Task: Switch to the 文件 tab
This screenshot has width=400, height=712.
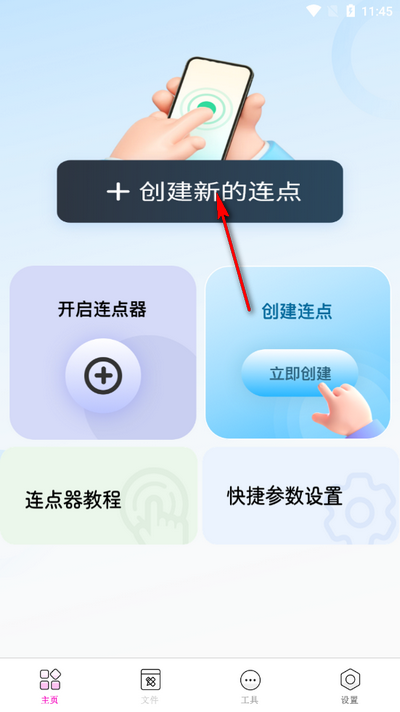Action: (x=150, y=686)
